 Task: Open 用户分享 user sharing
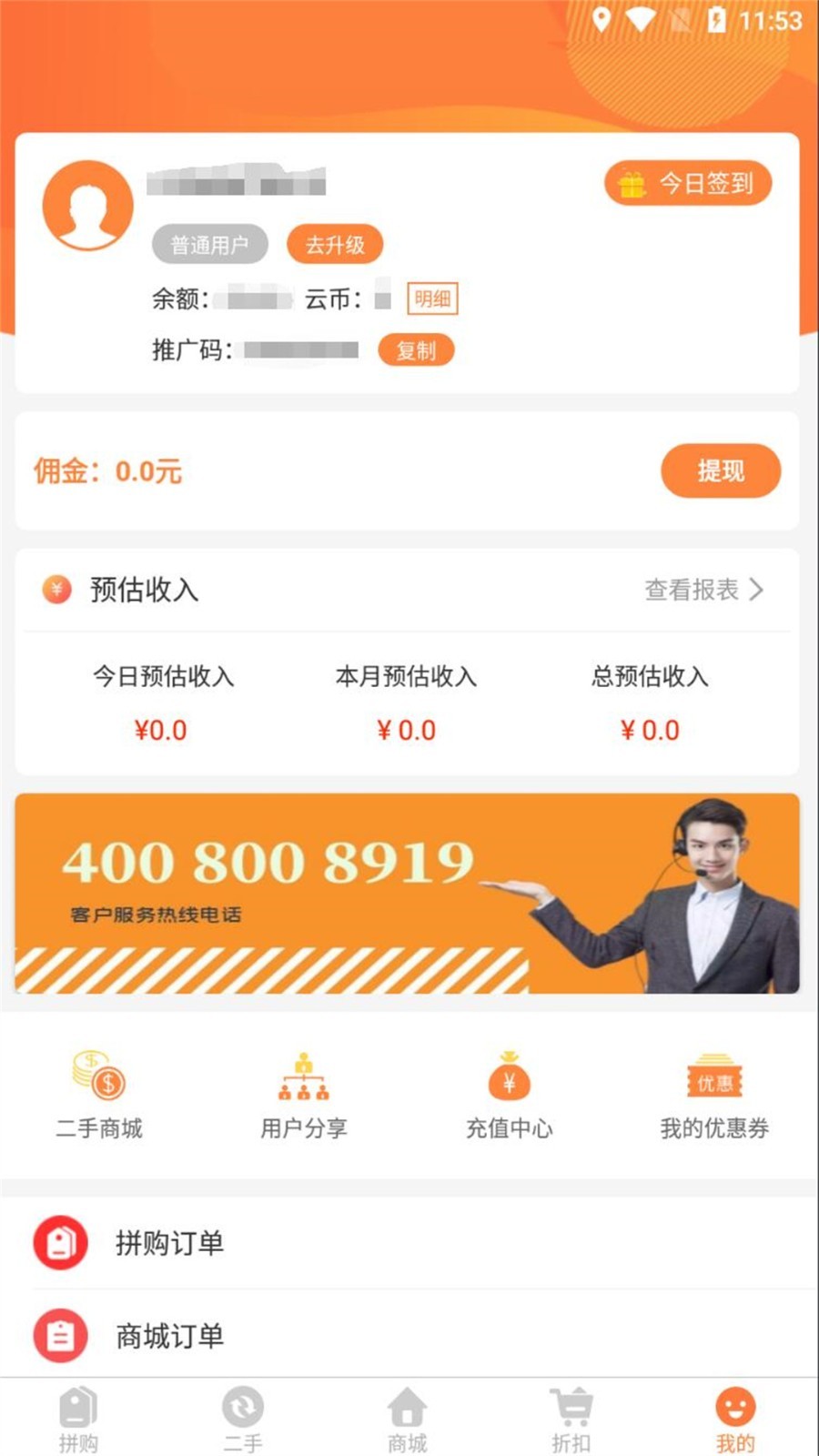[x=304, y=1096]
